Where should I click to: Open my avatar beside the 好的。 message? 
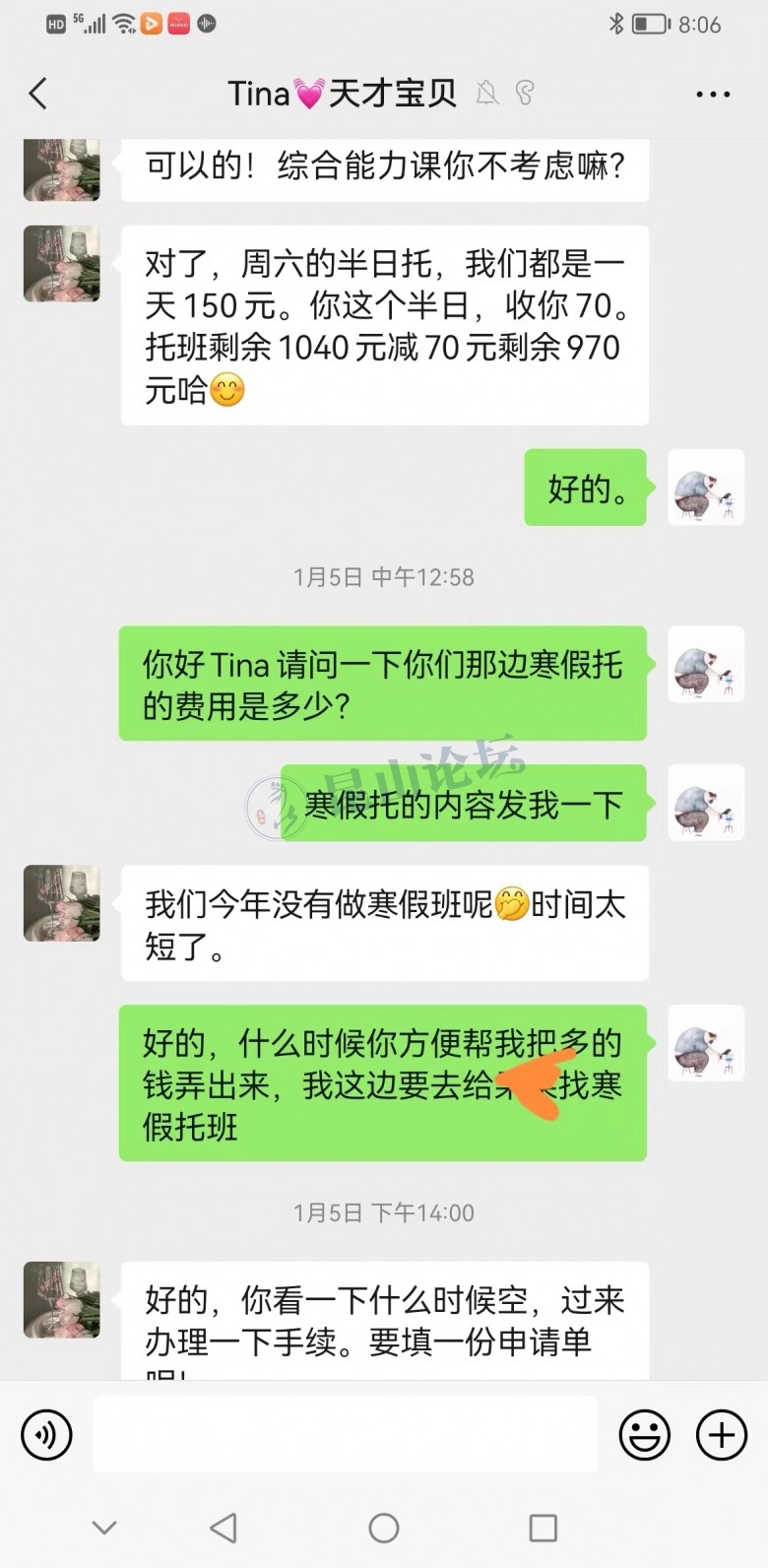click(x=705, y=488)
